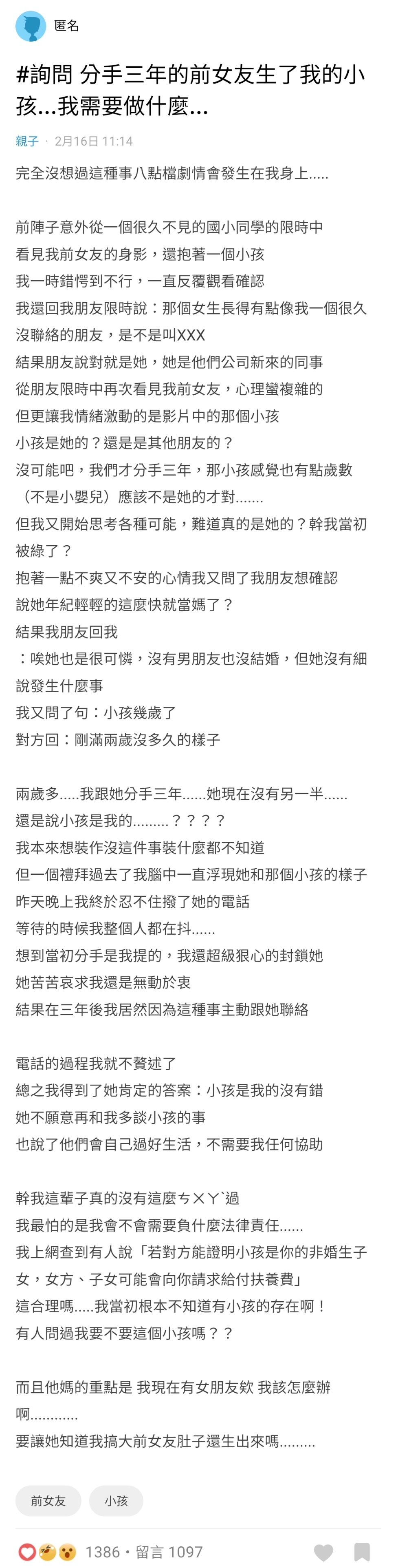
Task: Select the 小孩 tag chip
Action: [x=116, y=1500]
